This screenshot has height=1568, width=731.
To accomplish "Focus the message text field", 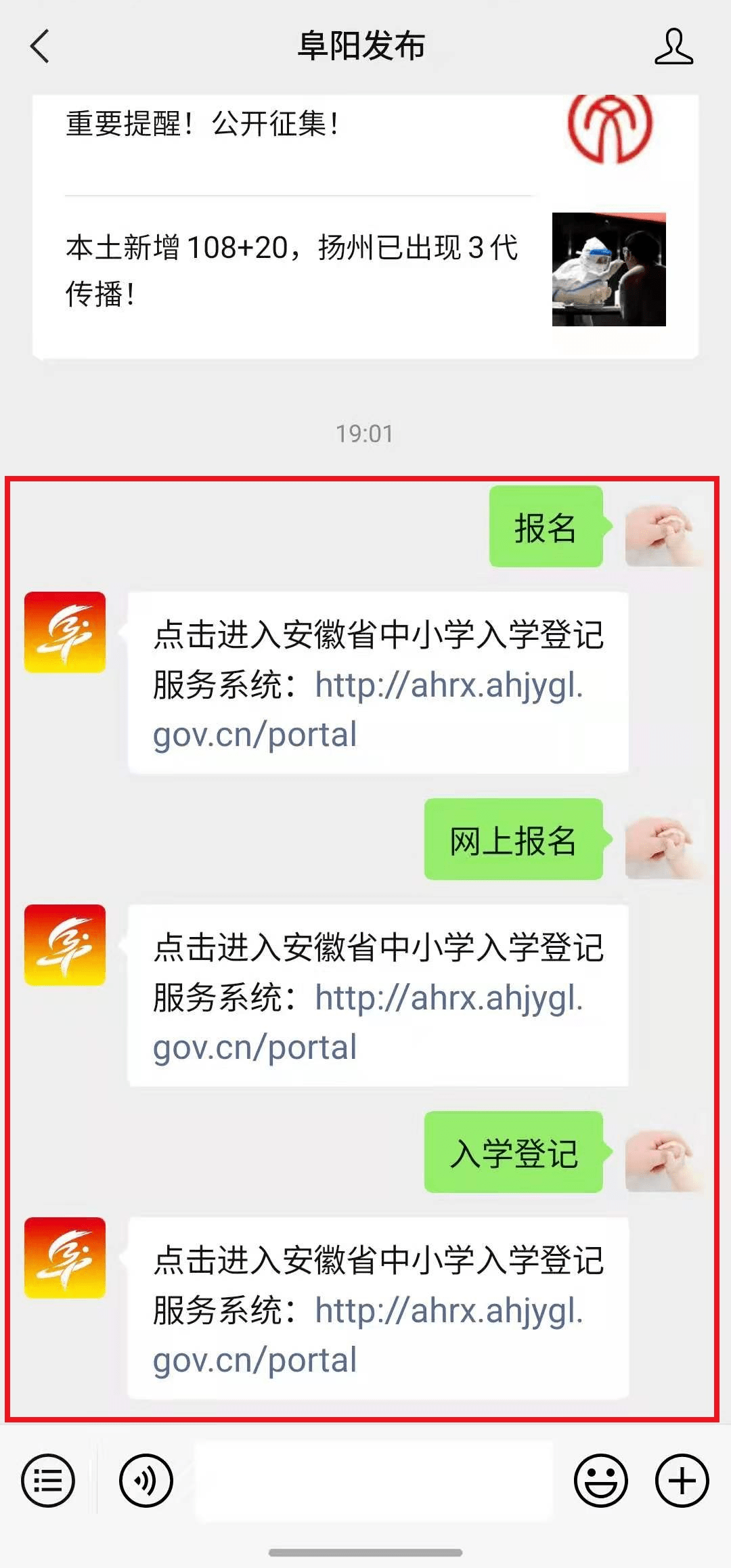I will coord(374,1481).
